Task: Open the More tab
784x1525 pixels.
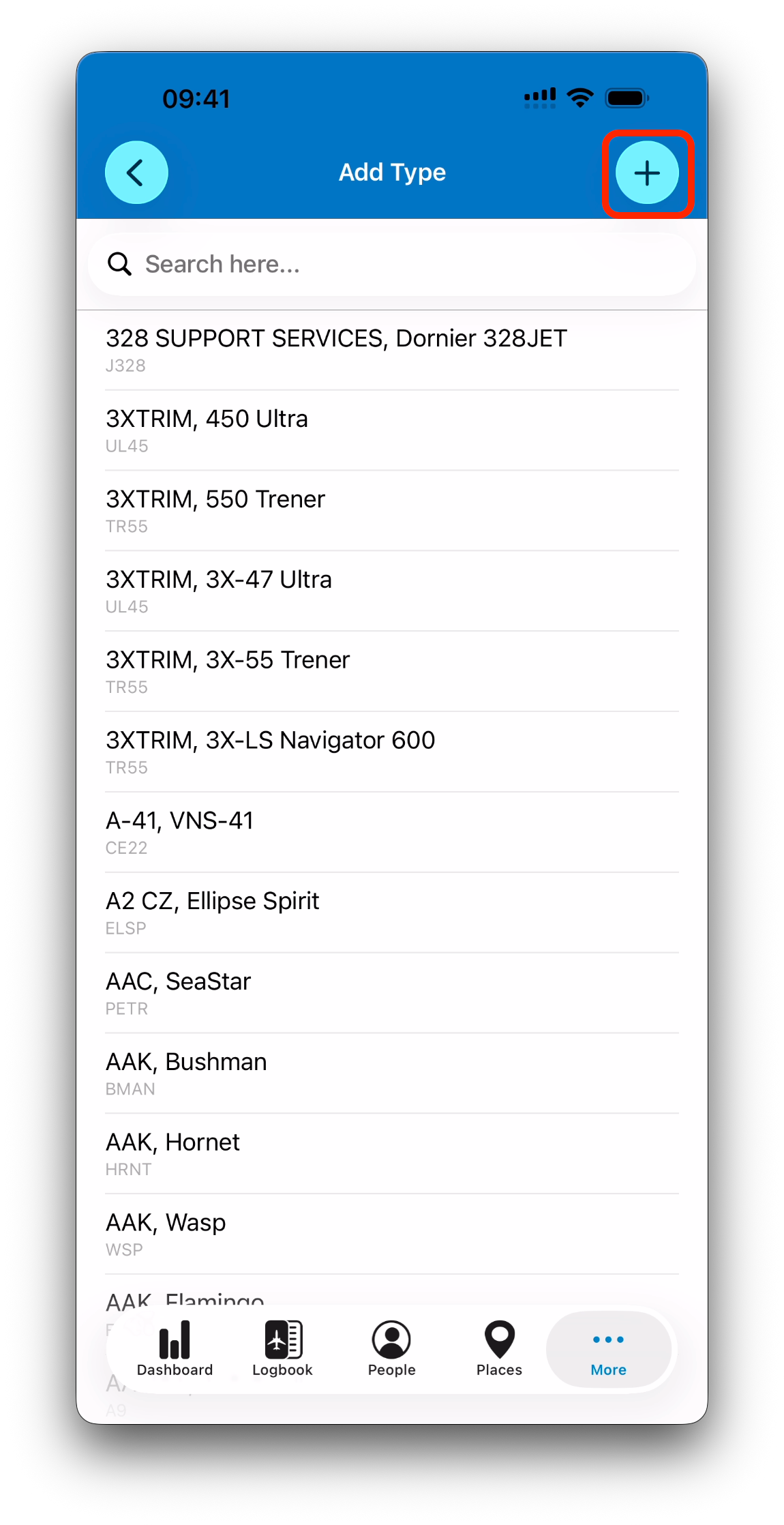Action: click(x=609, y=1349)
